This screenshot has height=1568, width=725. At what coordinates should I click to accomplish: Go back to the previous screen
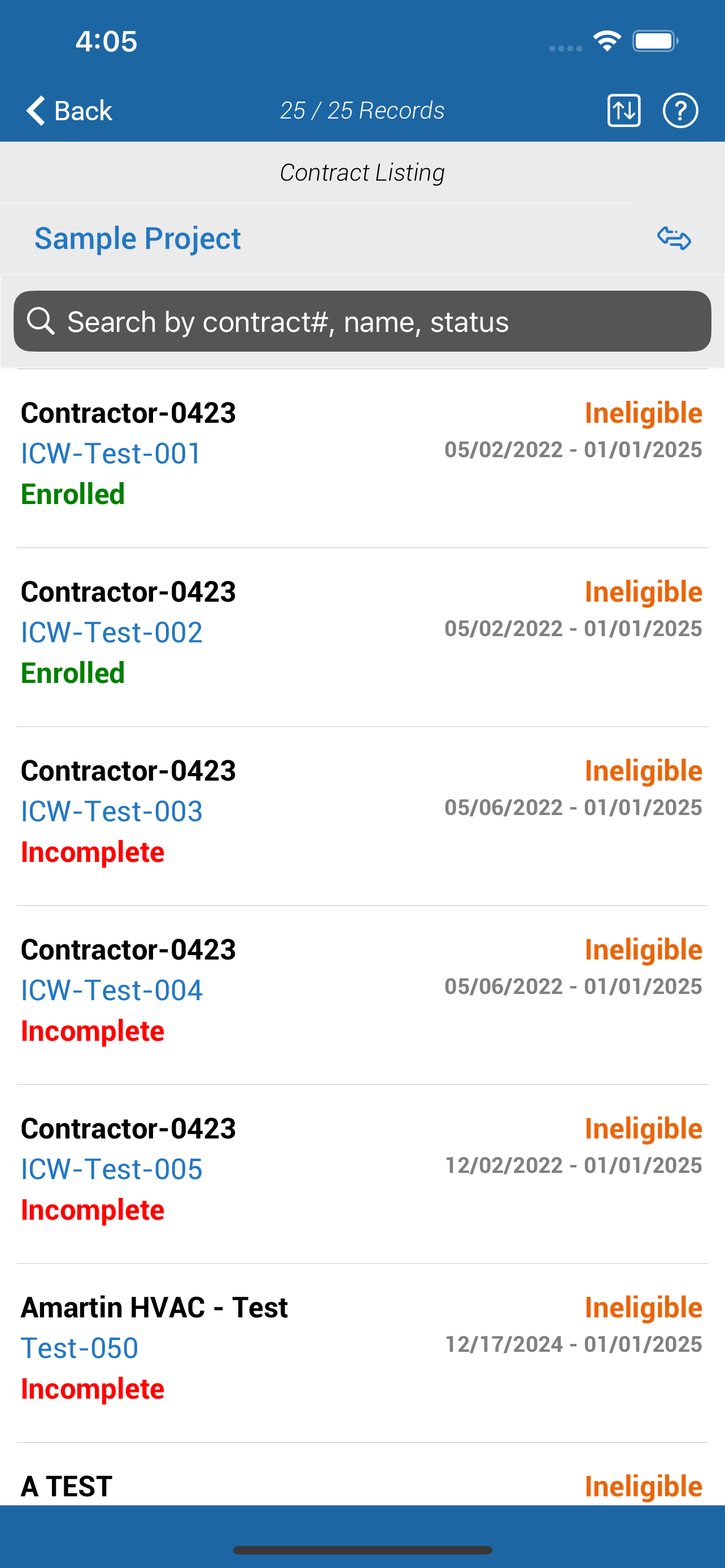coord(69,111)
